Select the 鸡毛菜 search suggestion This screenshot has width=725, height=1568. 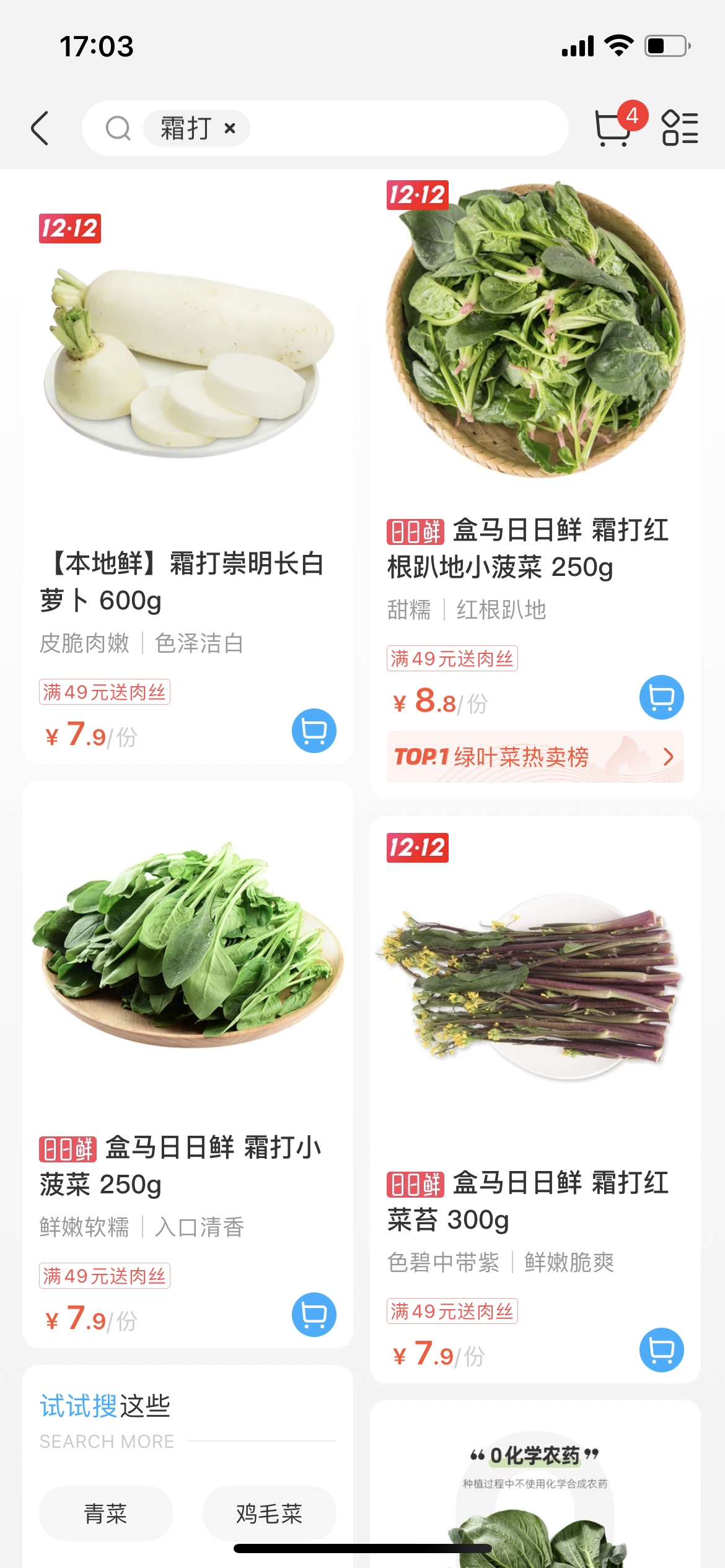click(x=269, y=1514)
